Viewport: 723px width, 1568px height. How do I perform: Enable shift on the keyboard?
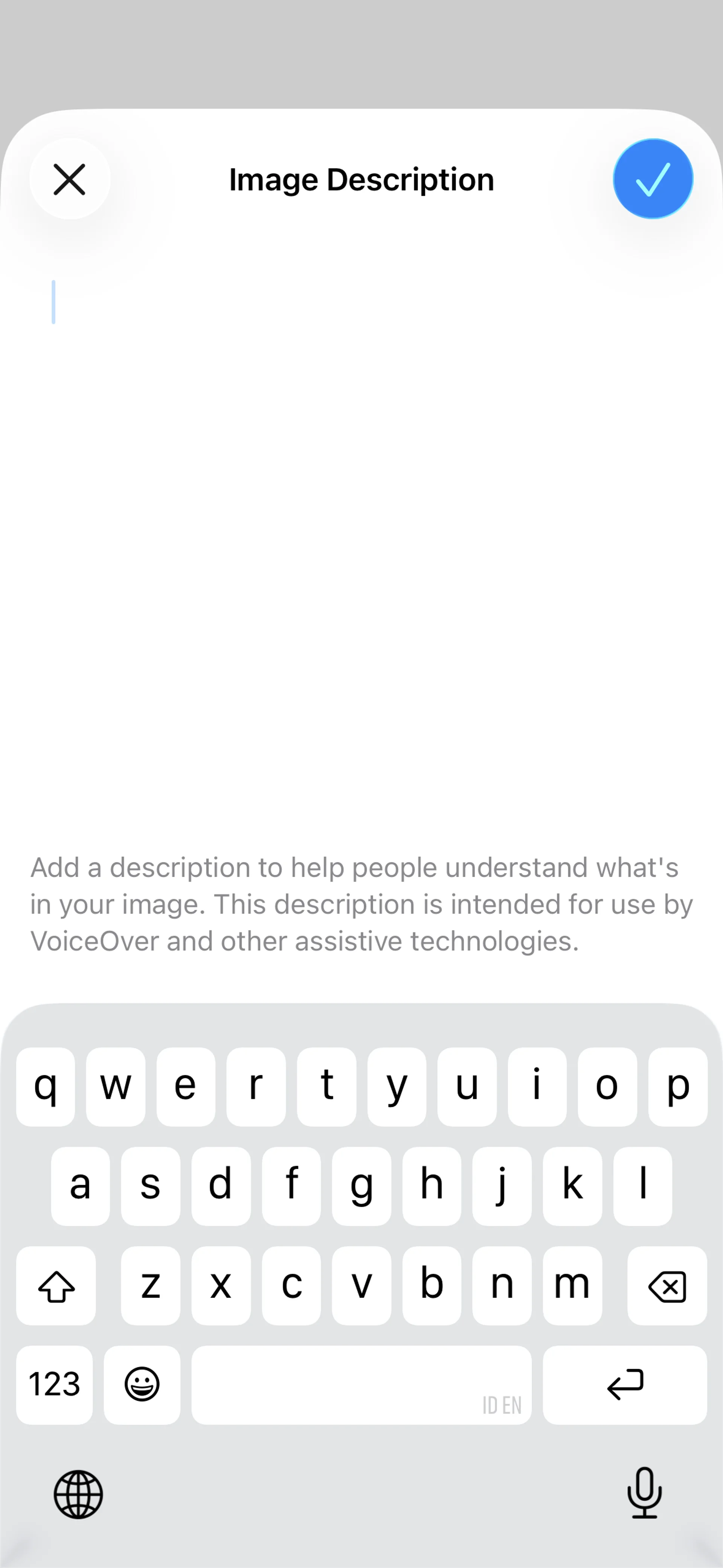click(x=56, y=1285)
